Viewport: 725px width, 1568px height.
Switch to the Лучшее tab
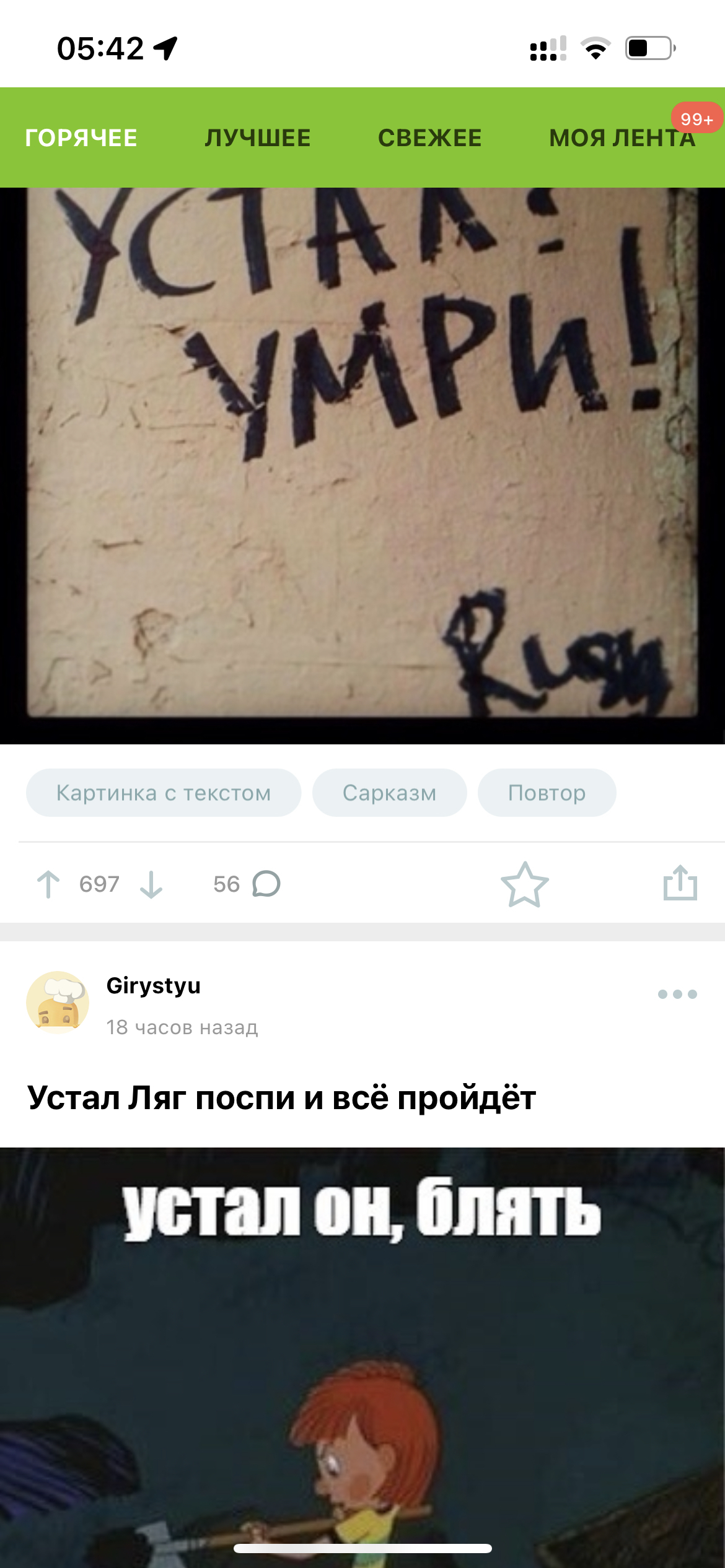258,138
